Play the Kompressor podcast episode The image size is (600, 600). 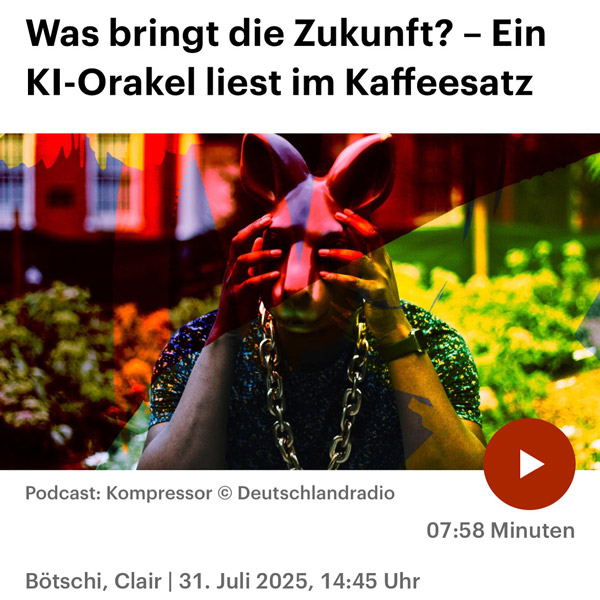click(x=529, y=465)
